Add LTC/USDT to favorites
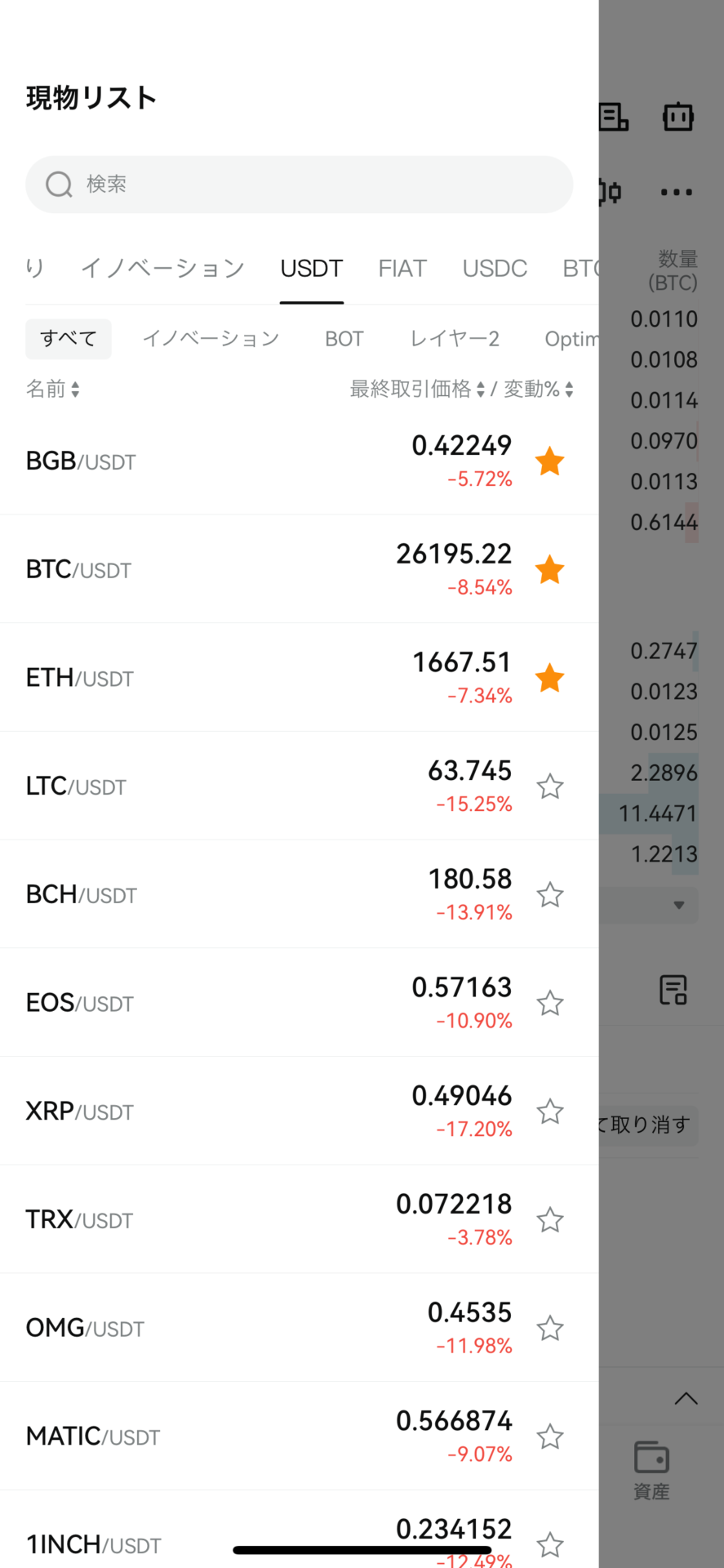Viewport: 724px width, 1568px height. [550, 786]
